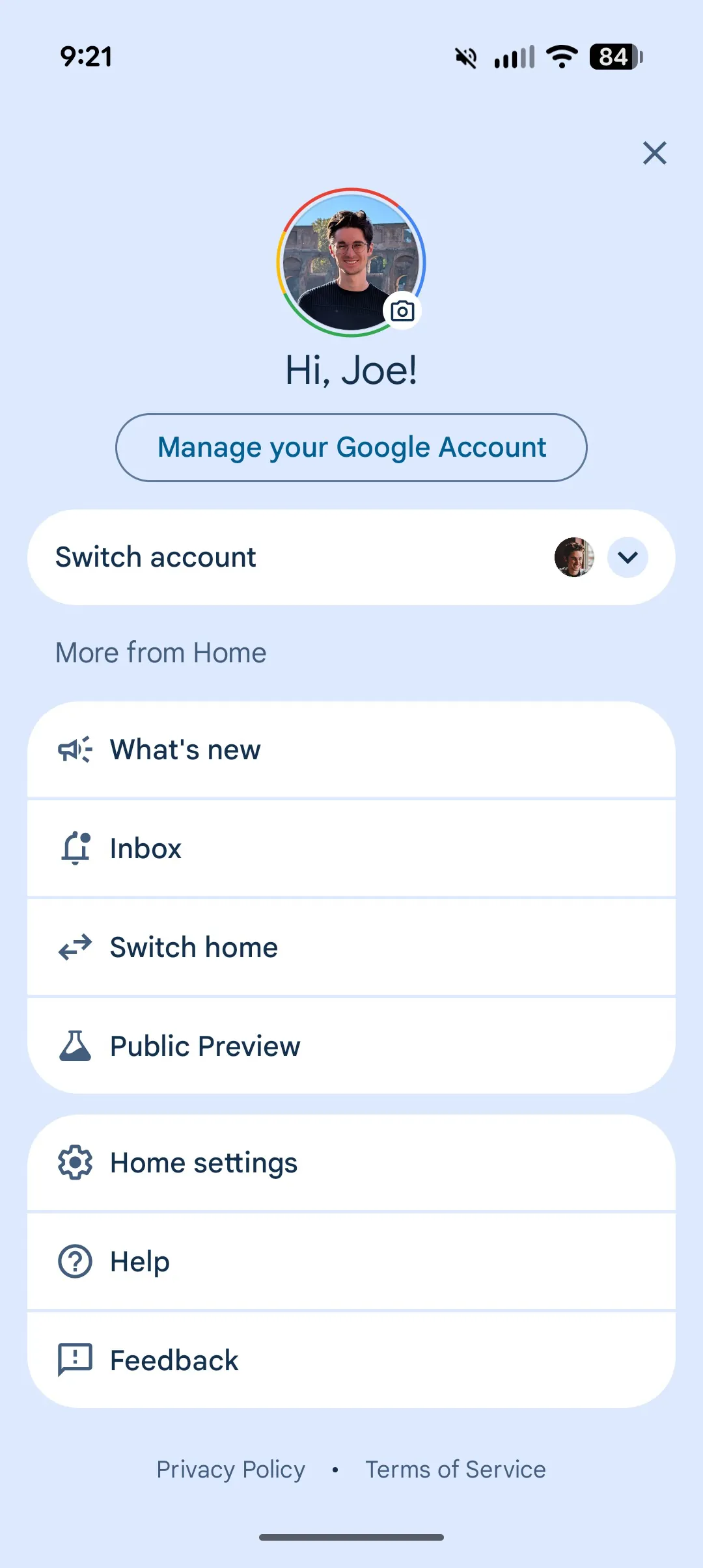703x1568 pixels.
Task: Select Switch home
Action: pos(351,947)
